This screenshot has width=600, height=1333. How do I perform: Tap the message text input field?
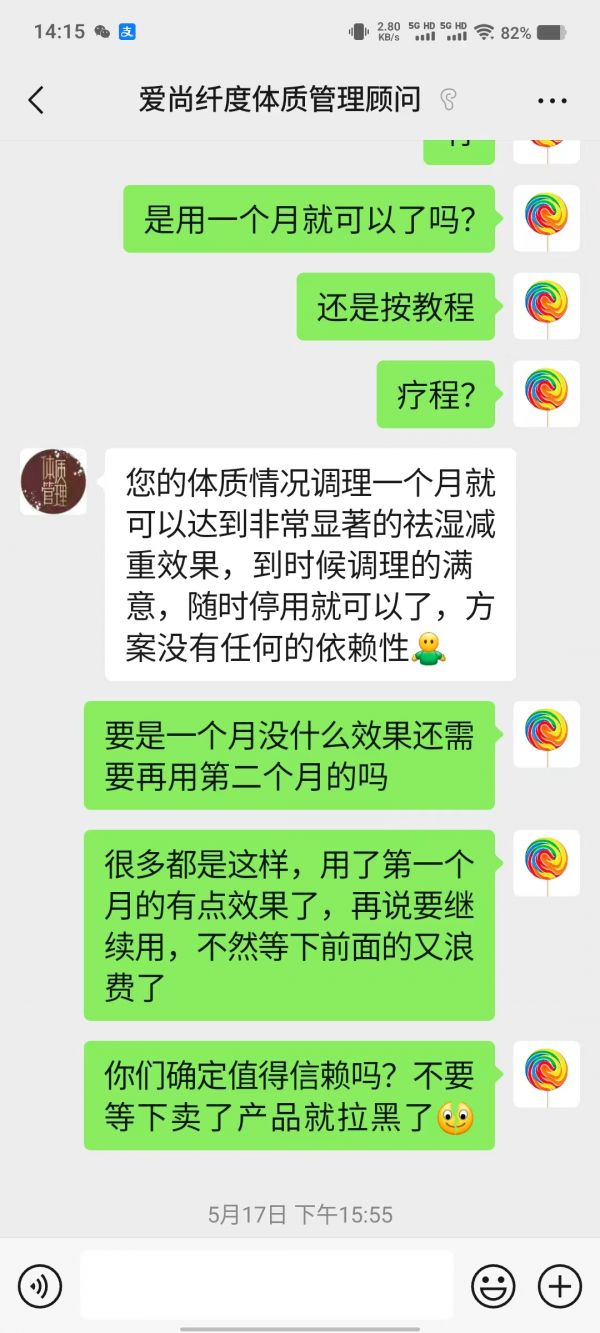point(266,1284)
